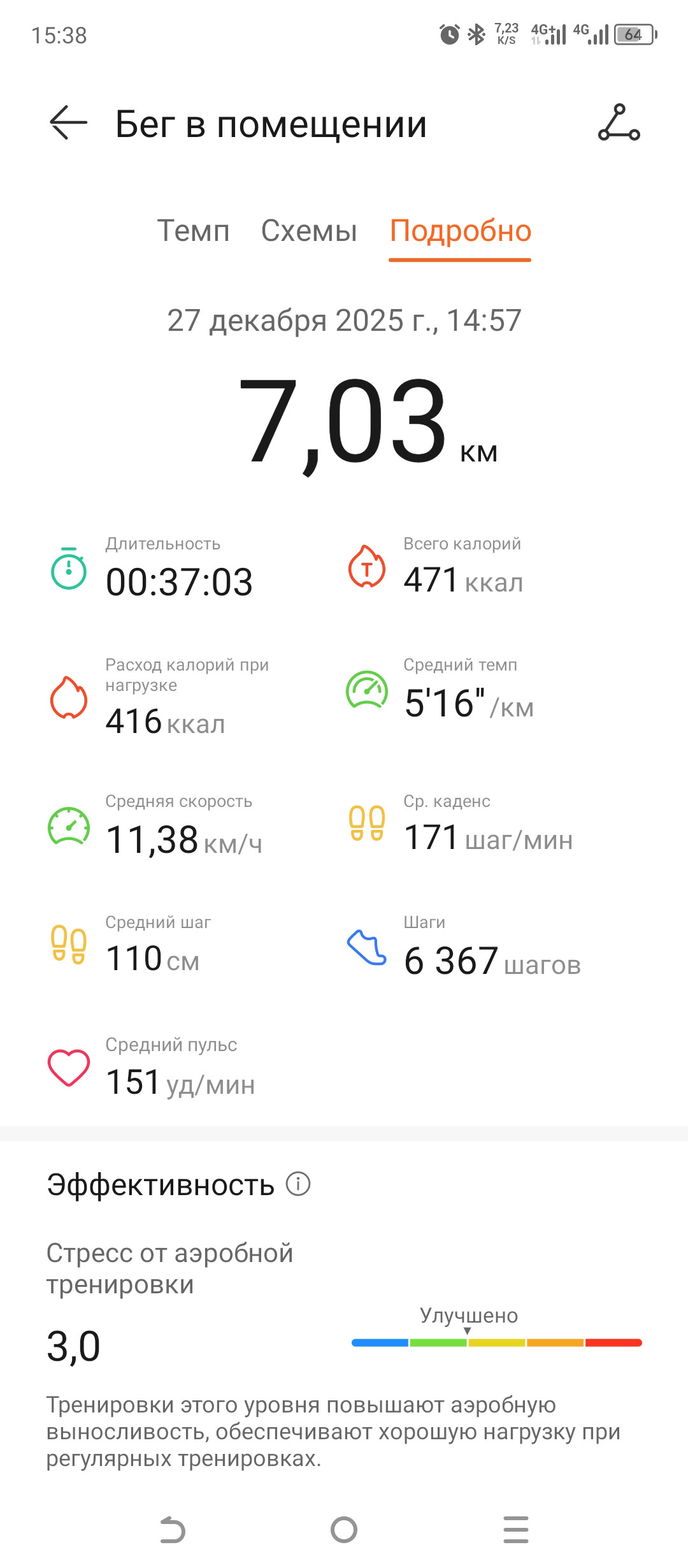Open the info icon next to Эффективность
This screenshot has height=1568, width=688.
[298, 1184]
